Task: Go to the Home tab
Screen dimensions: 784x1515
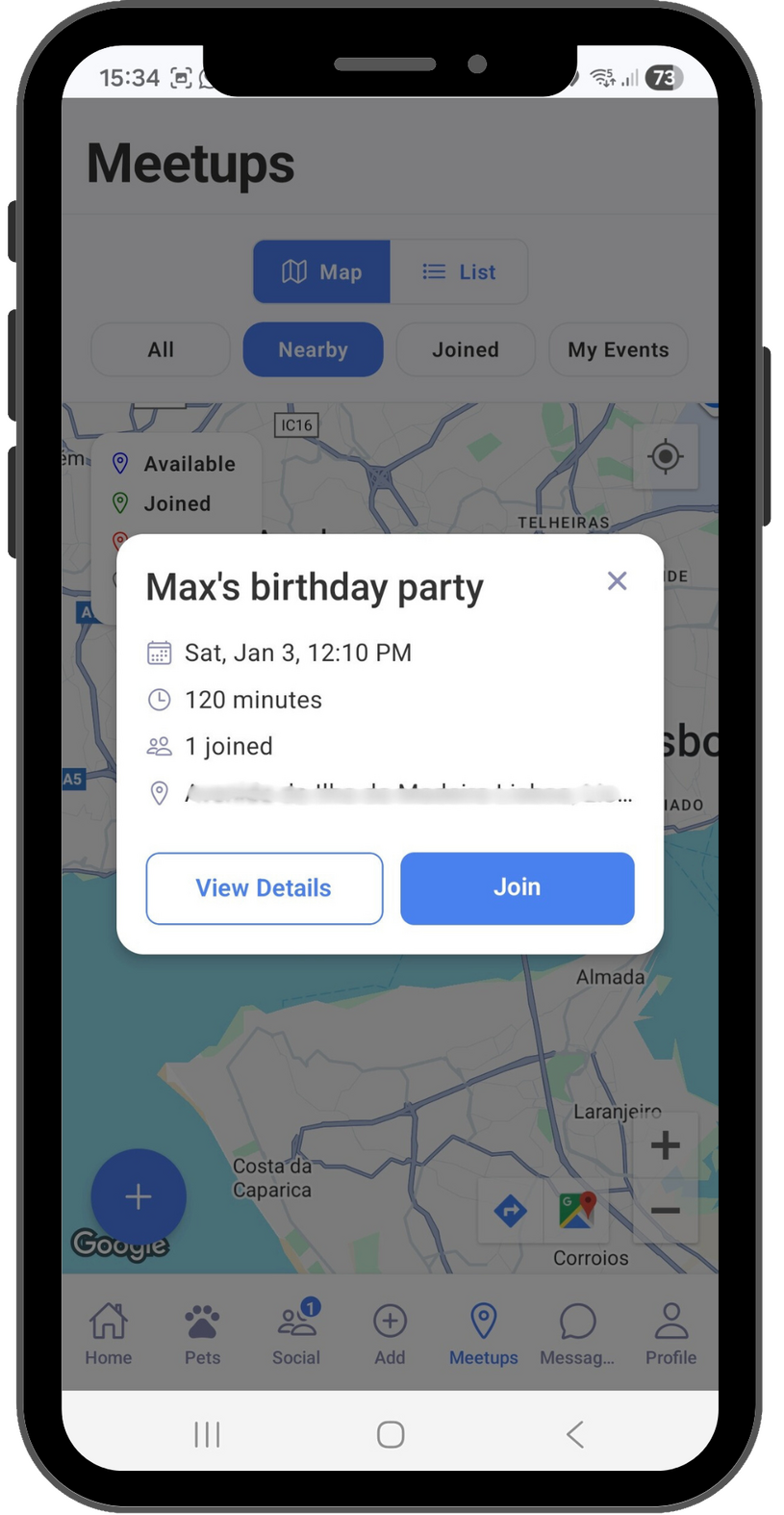Action: tap(108, 1333)
